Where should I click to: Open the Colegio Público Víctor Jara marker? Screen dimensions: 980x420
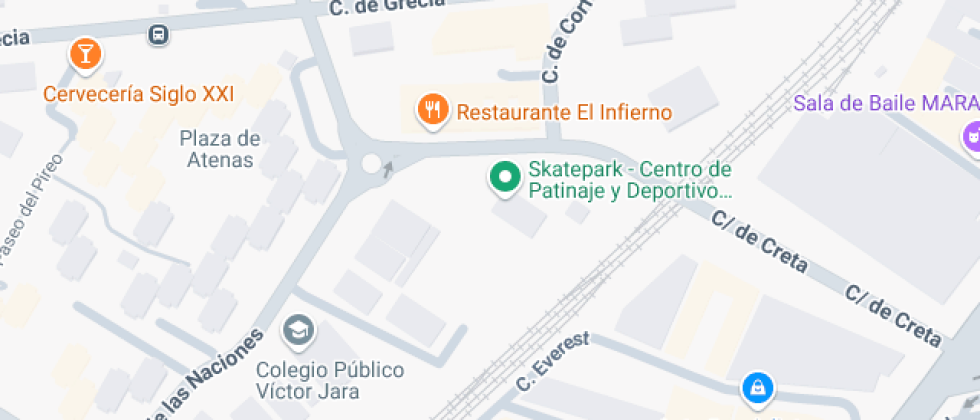pyautogui.click(x=299, y=329)
